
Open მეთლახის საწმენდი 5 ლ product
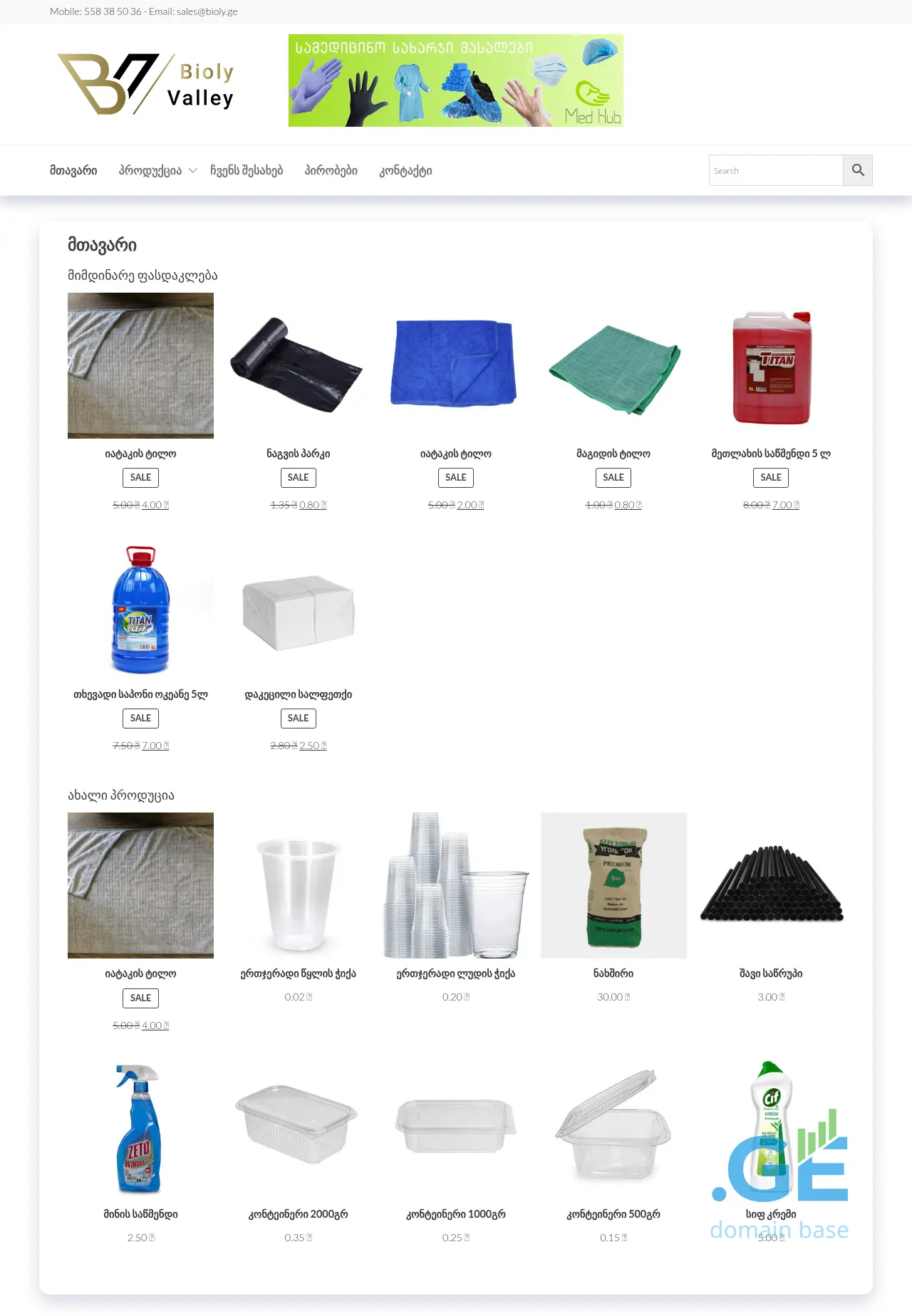tap(770, 454)
